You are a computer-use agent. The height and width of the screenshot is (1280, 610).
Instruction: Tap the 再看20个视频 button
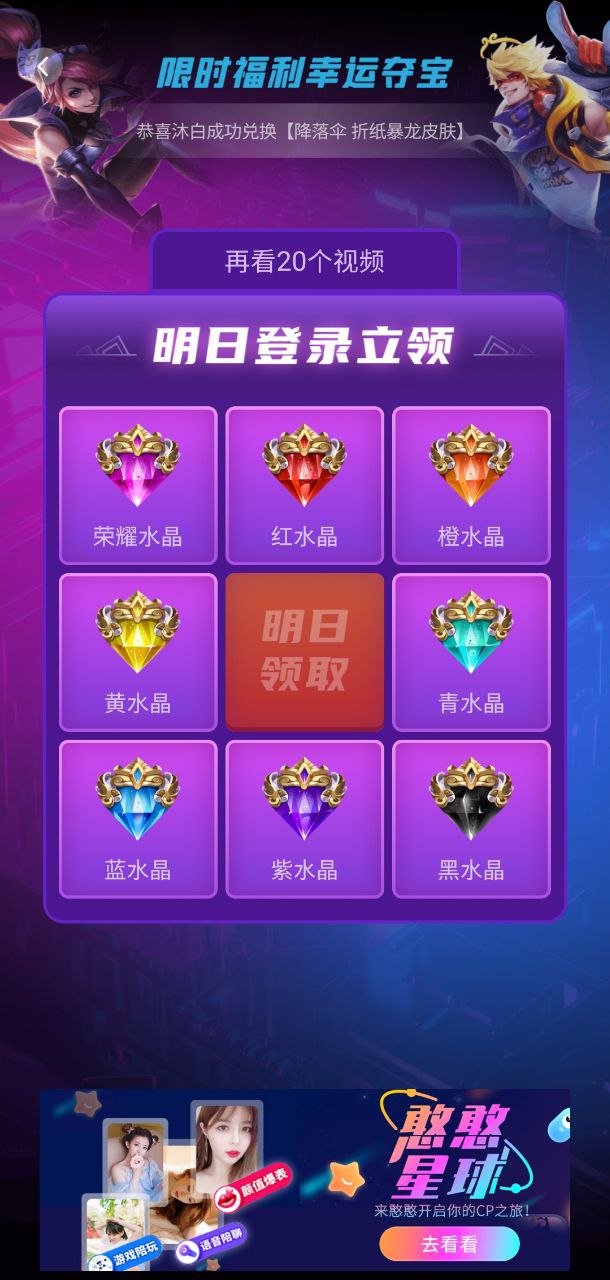[x=305, y=262]
